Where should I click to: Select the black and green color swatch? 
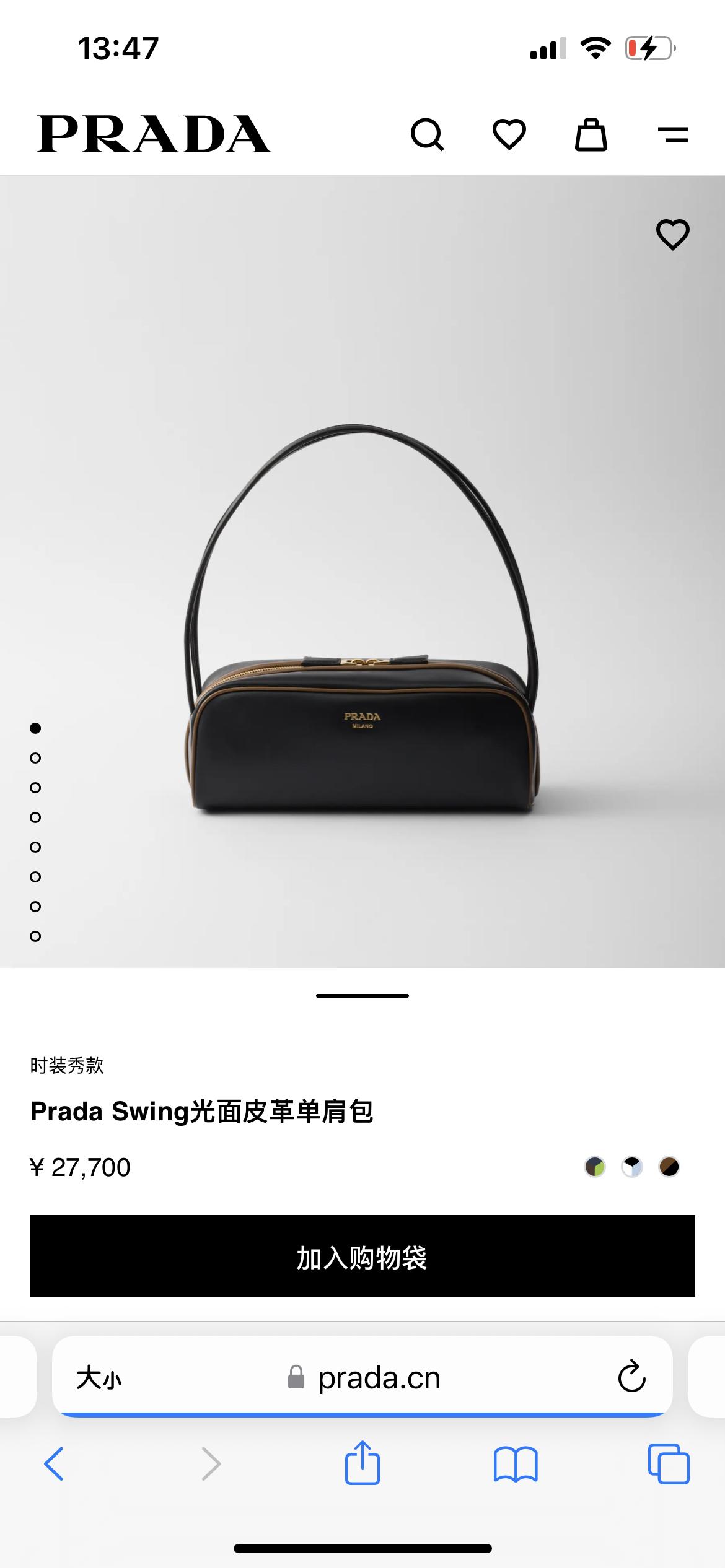coord(595,1167)
